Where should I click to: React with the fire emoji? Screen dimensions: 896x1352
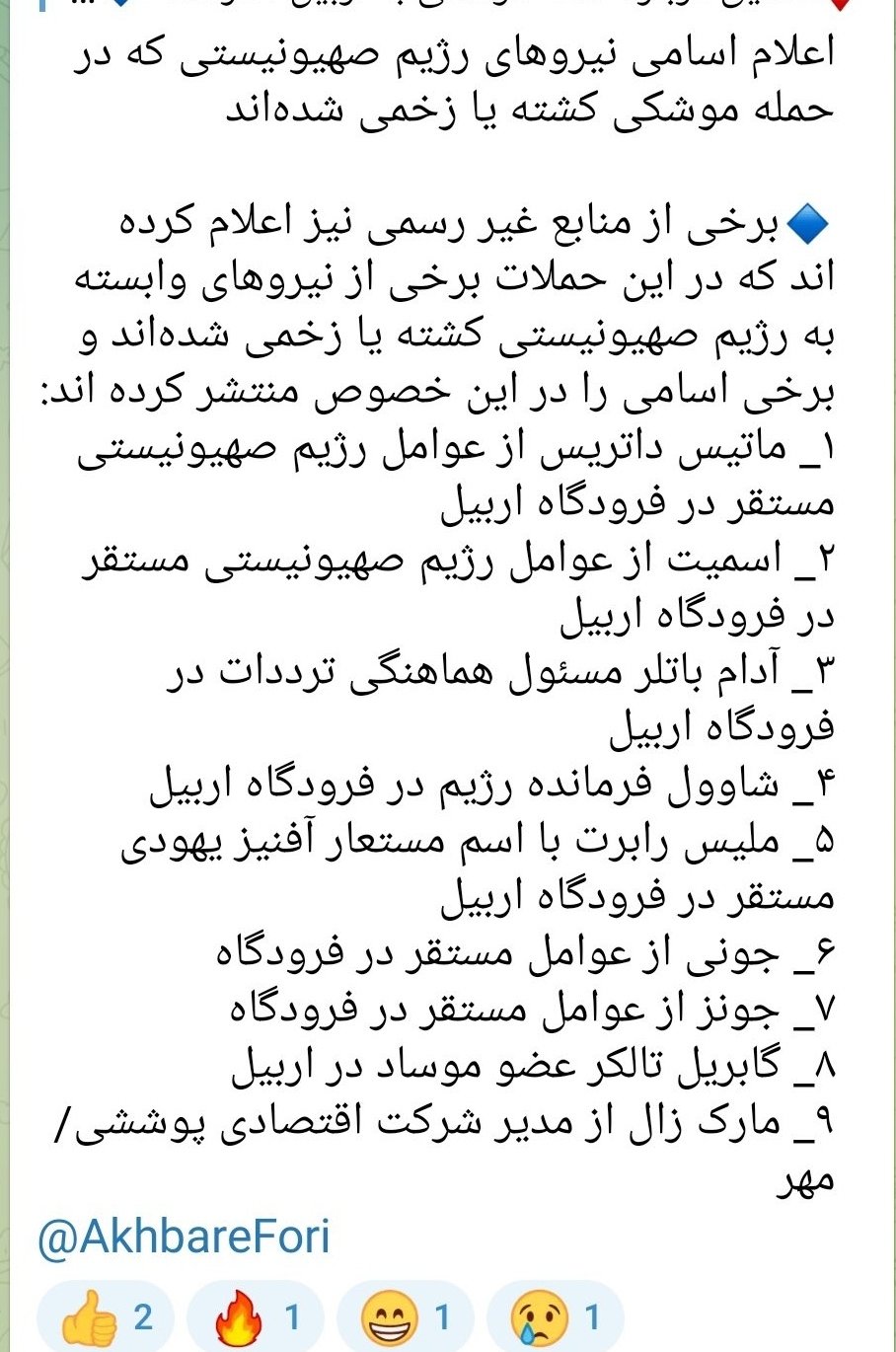[x=256, y=1316]
